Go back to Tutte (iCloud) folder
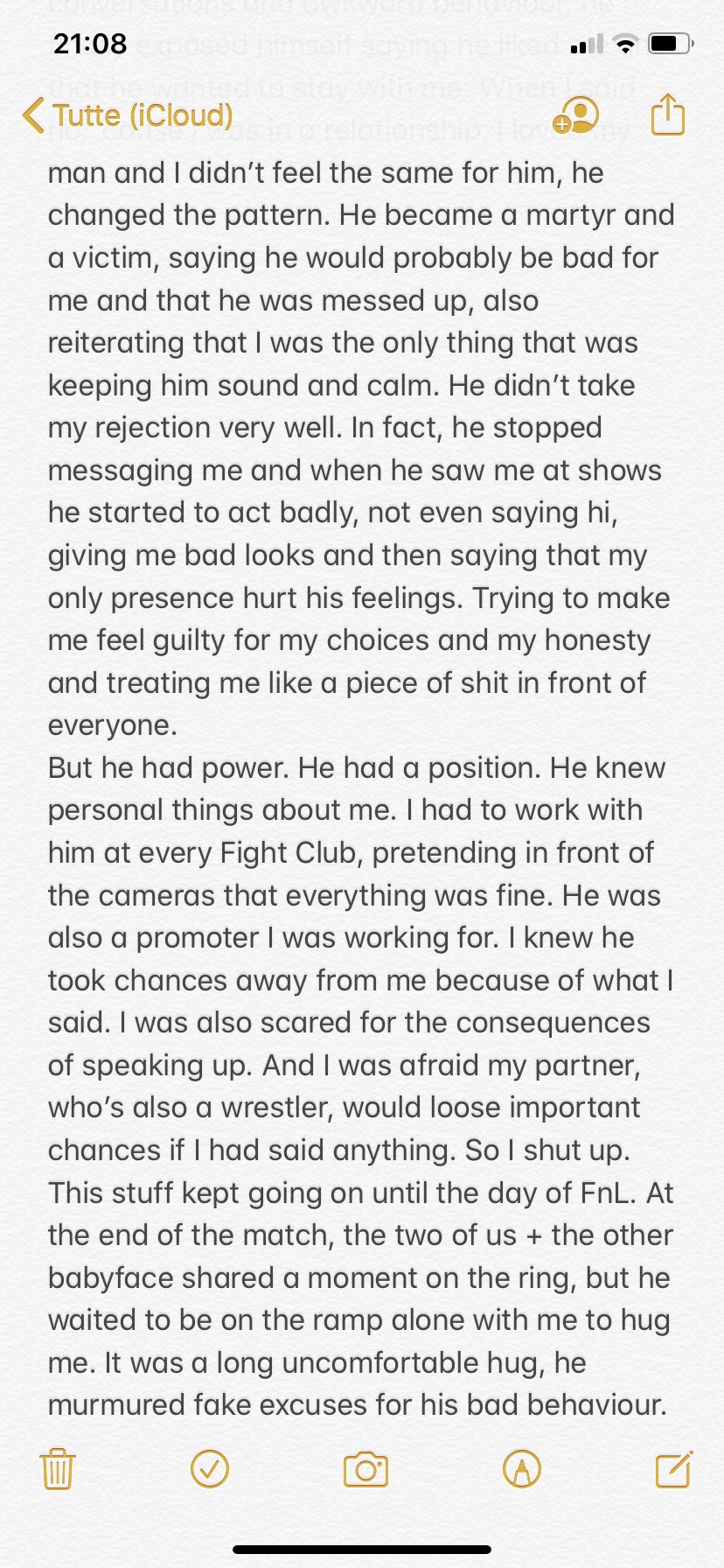 coord(128,115)
